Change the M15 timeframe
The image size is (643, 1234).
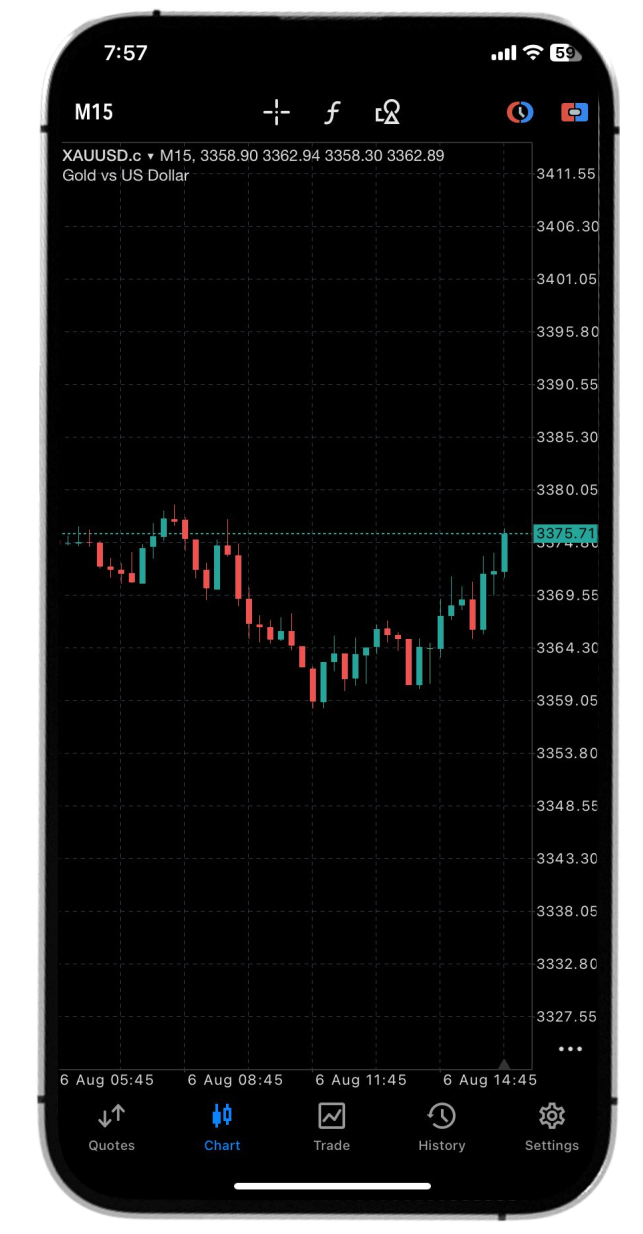pyautogui.click(x=94, y=112)
